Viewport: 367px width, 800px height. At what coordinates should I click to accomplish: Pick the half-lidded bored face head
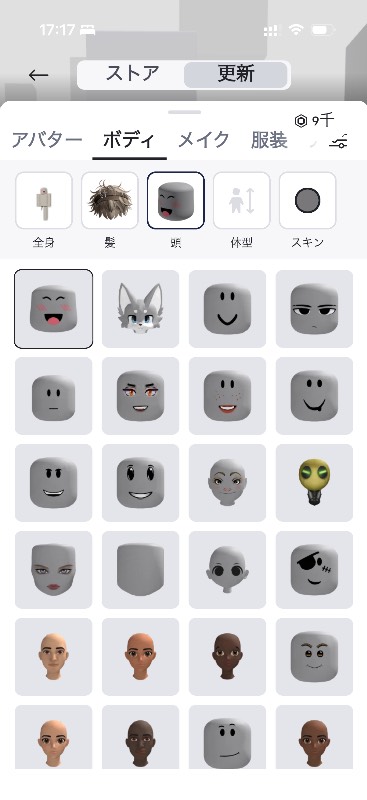pyautogui.click(x=314, y=309)
